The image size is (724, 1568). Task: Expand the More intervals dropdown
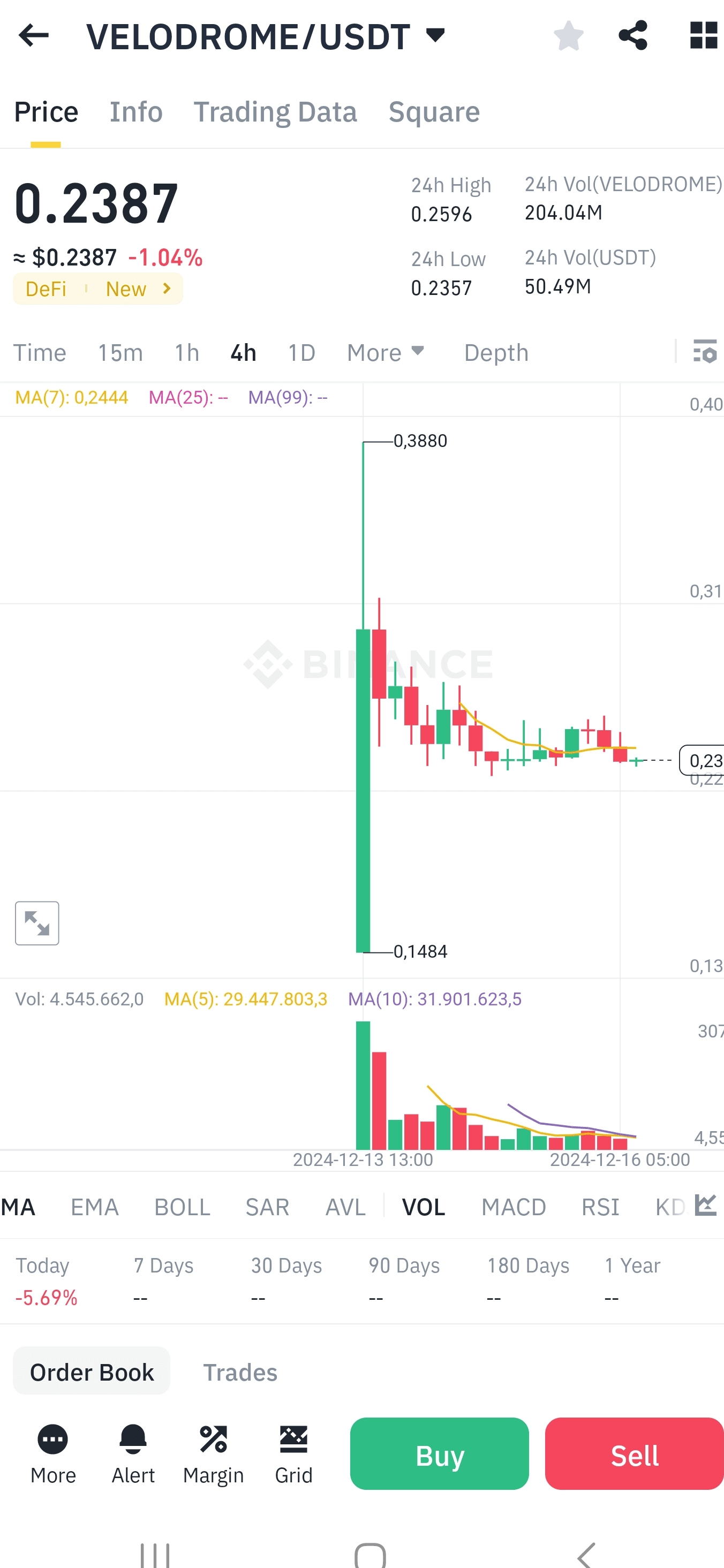[386, 352]
